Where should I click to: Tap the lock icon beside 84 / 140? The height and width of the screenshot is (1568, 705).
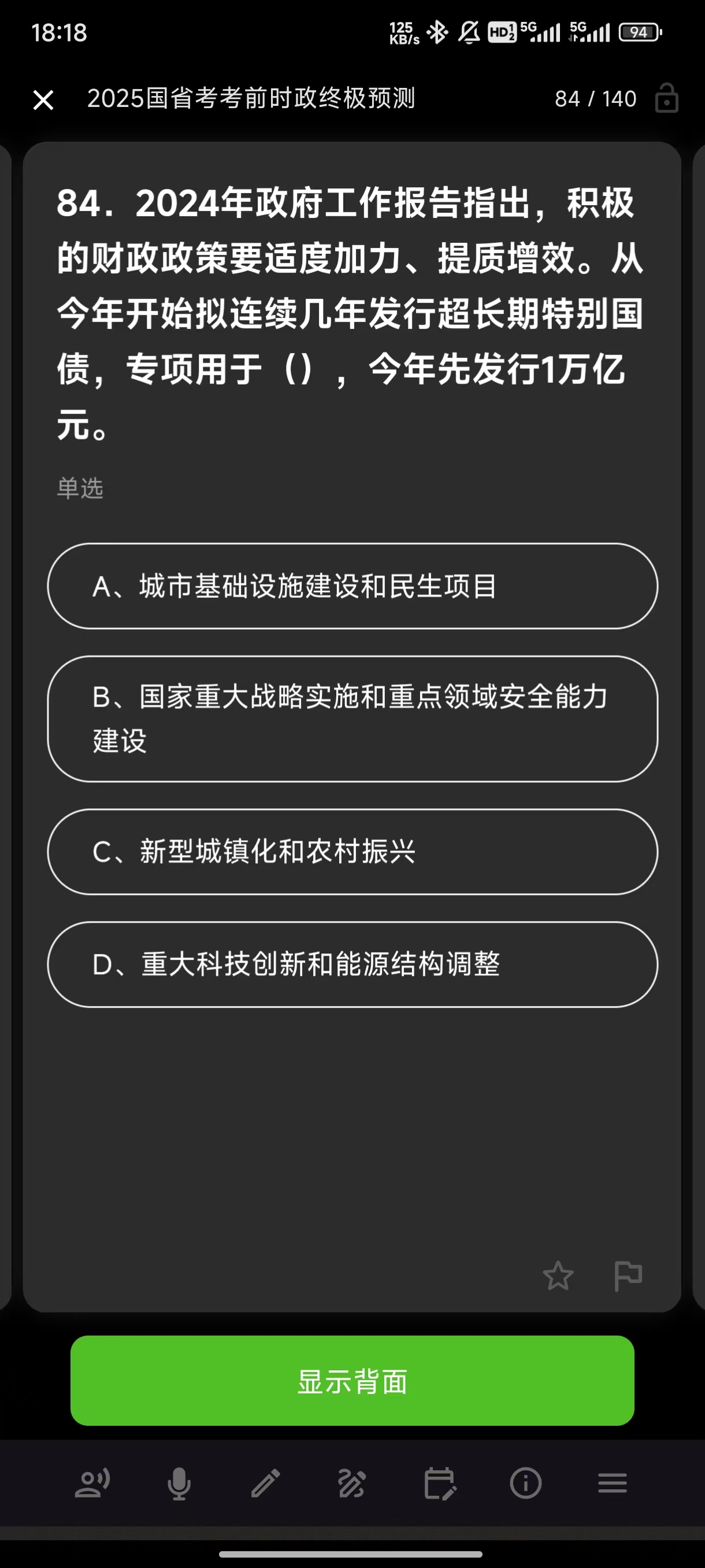coord(666,99)
